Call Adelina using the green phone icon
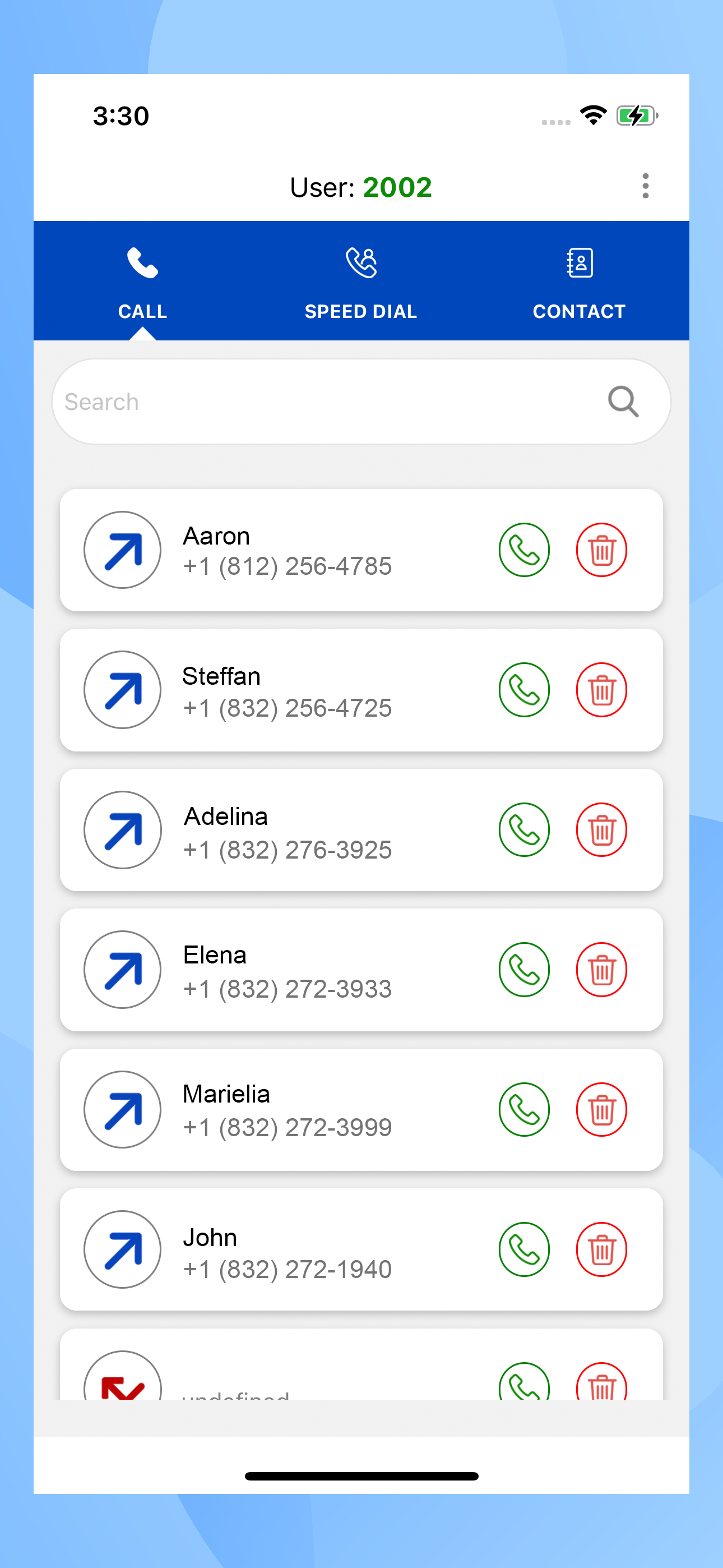 click(524, 829)
